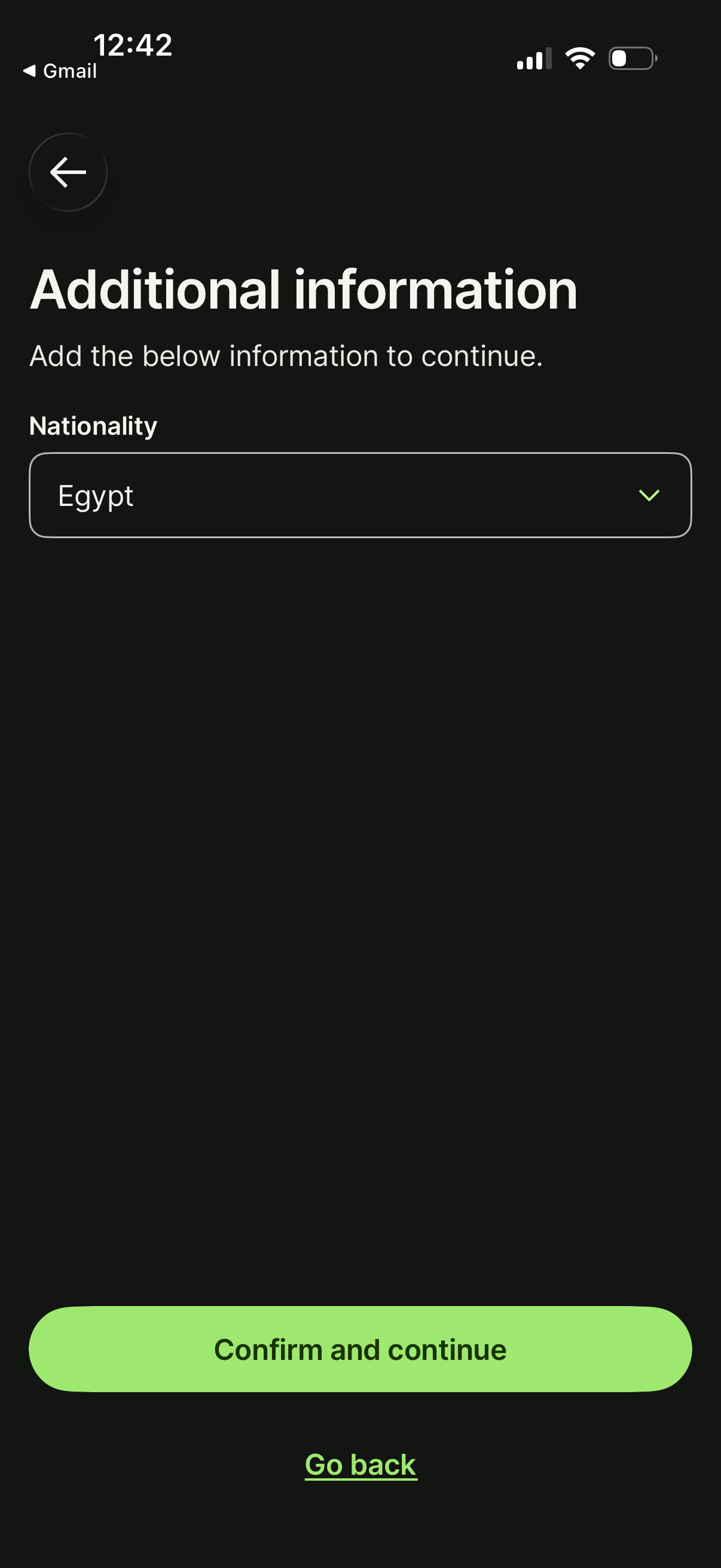Image resolution: width=721 pixels, height=1568 pixels.
Task: Click the circular back navigation button
Action: tap(67, 172)
